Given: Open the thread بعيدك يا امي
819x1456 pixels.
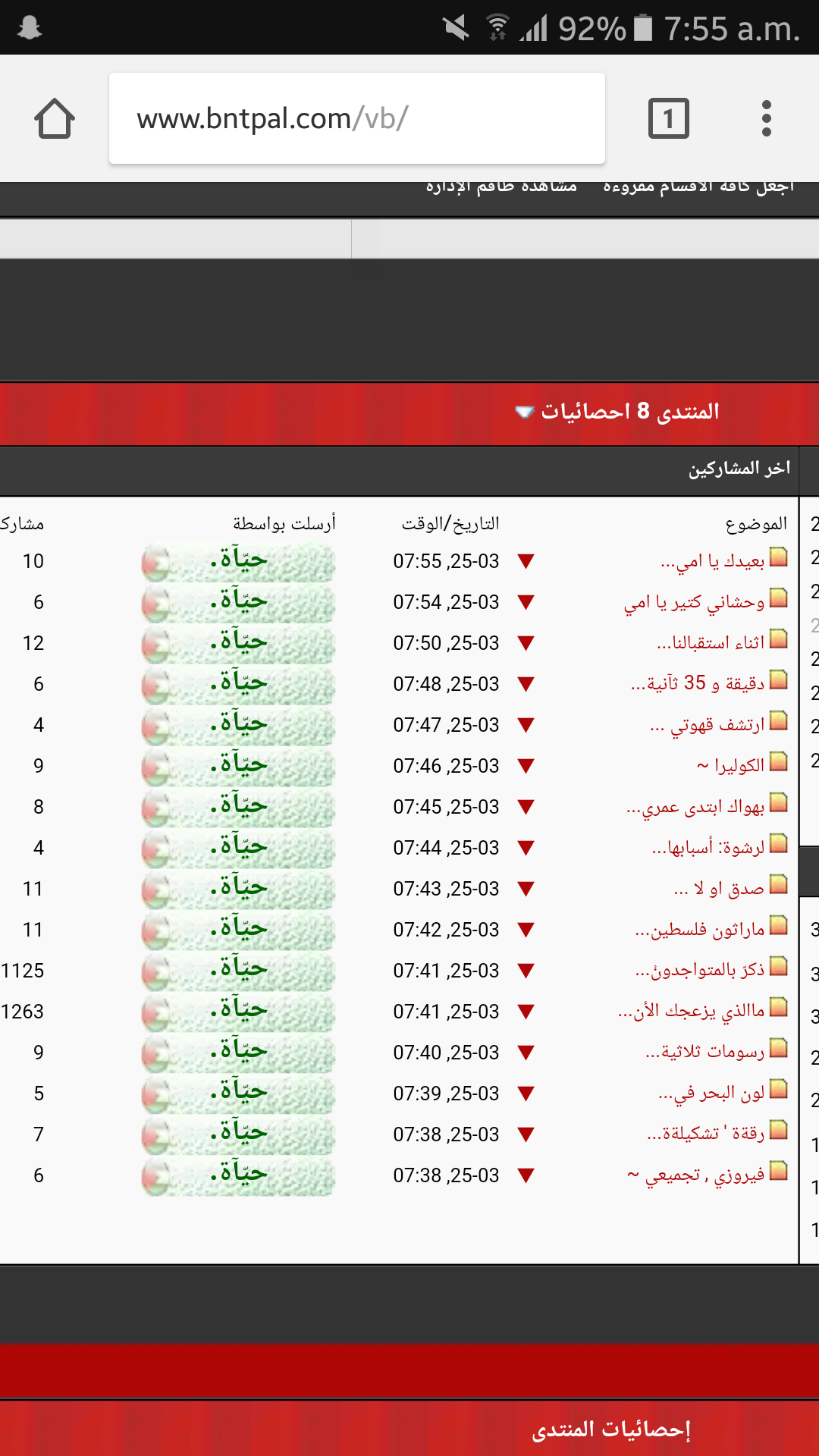Looking at the screenshot, I should pos(712,561).
